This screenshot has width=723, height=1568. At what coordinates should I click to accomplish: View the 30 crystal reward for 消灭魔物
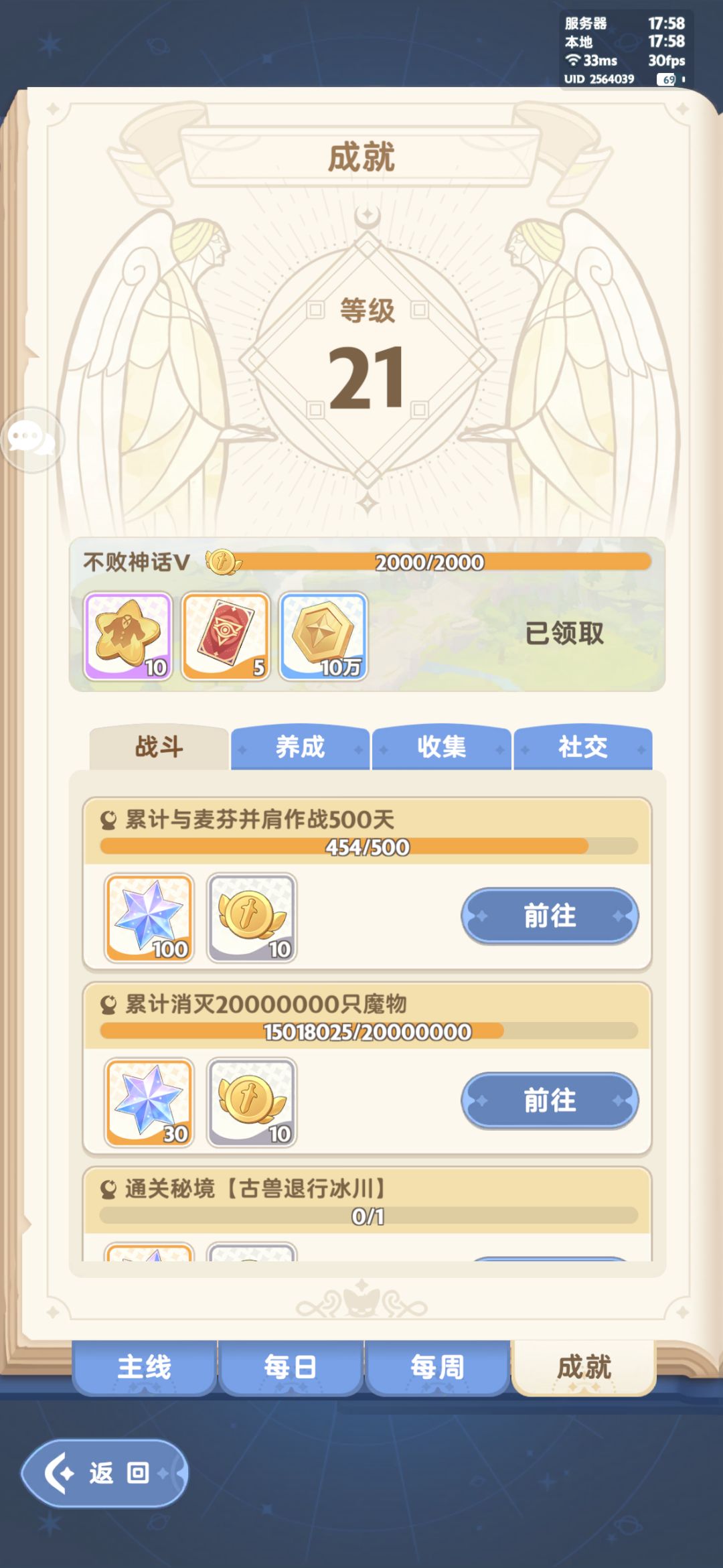(149, 1102)
